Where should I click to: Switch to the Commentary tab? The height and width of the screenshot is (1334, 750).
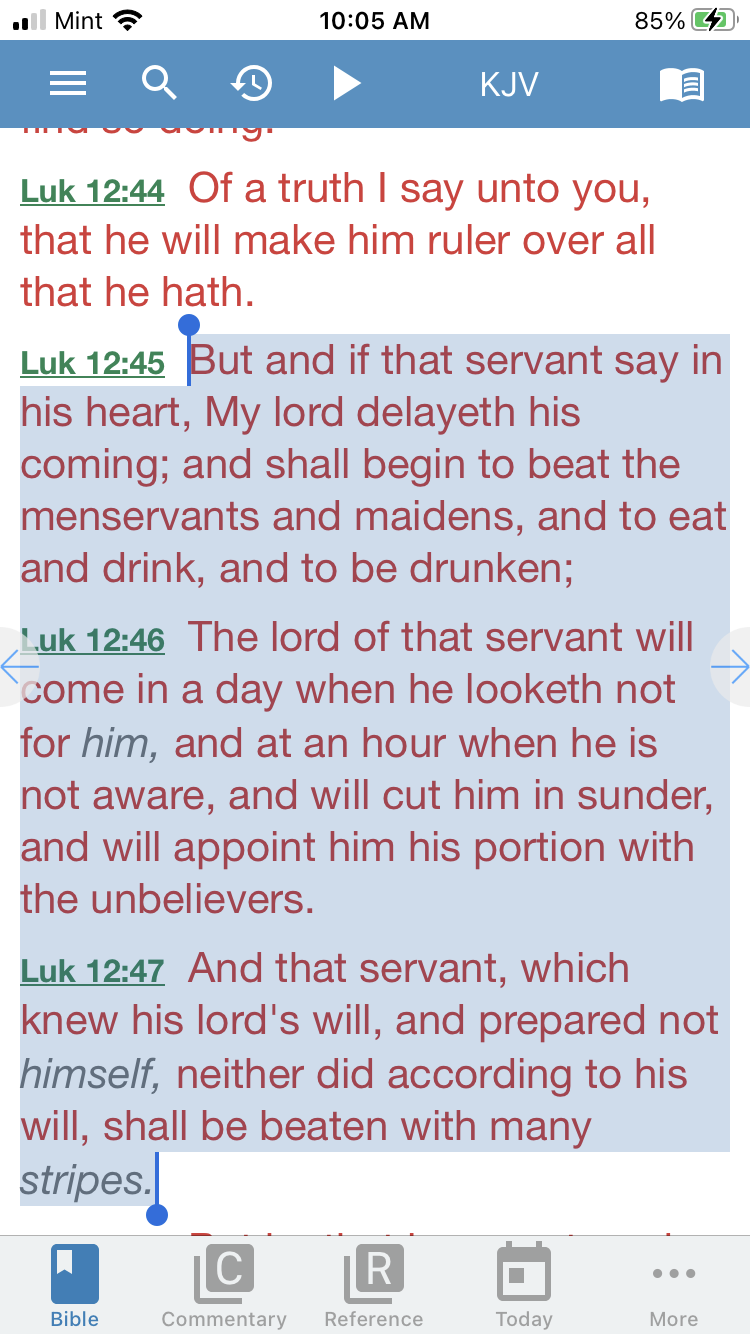224,1285
